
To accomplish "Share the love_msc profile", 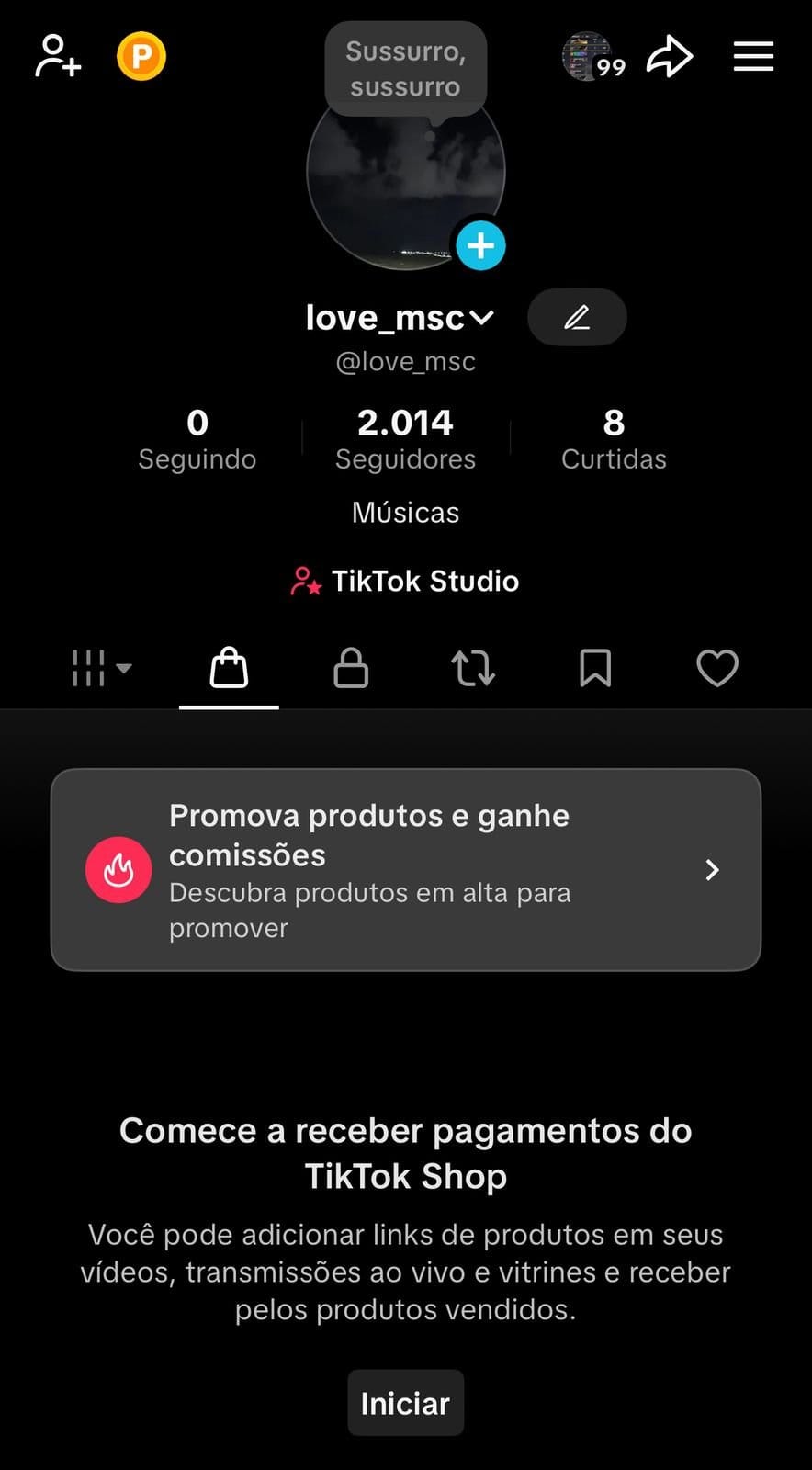I will pyautogui.click(x=670, y=57).
